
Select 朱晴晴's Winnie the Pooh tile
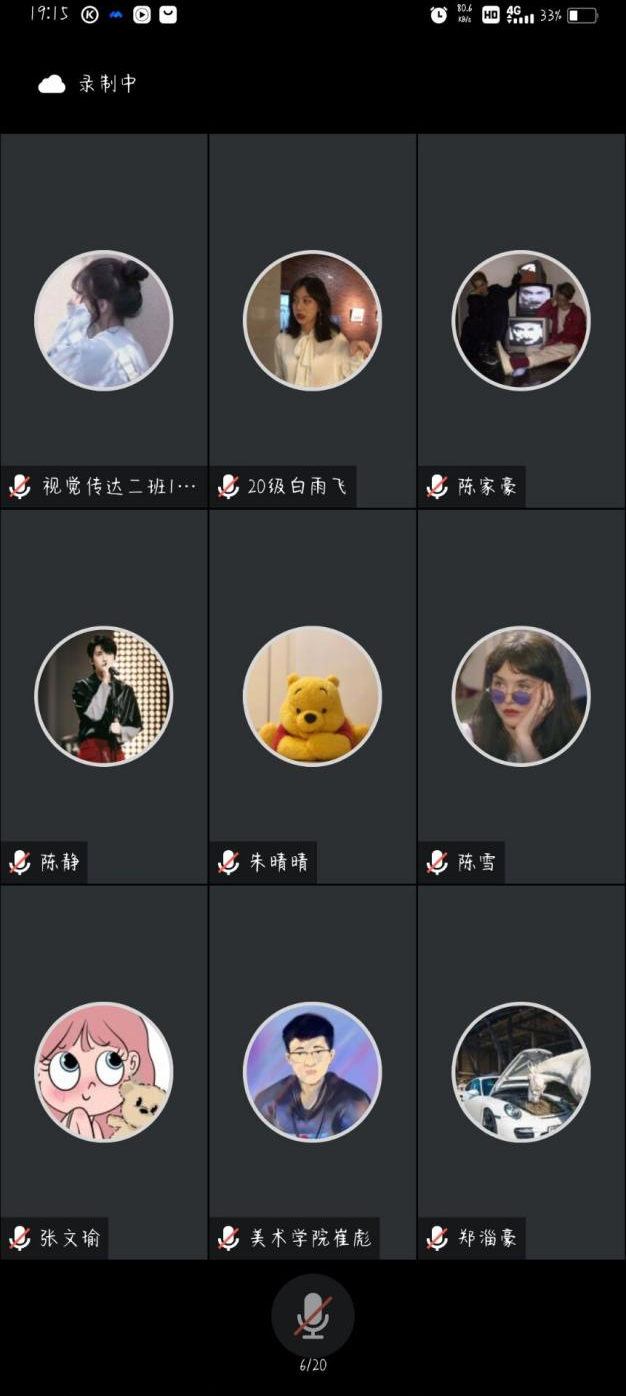point(312,696)
